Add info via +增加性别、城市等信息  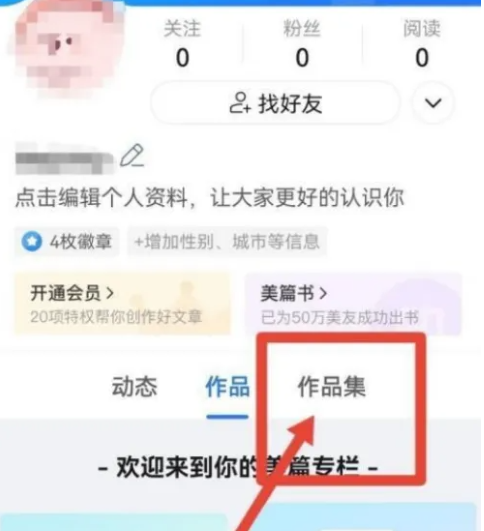pos(227,242)
